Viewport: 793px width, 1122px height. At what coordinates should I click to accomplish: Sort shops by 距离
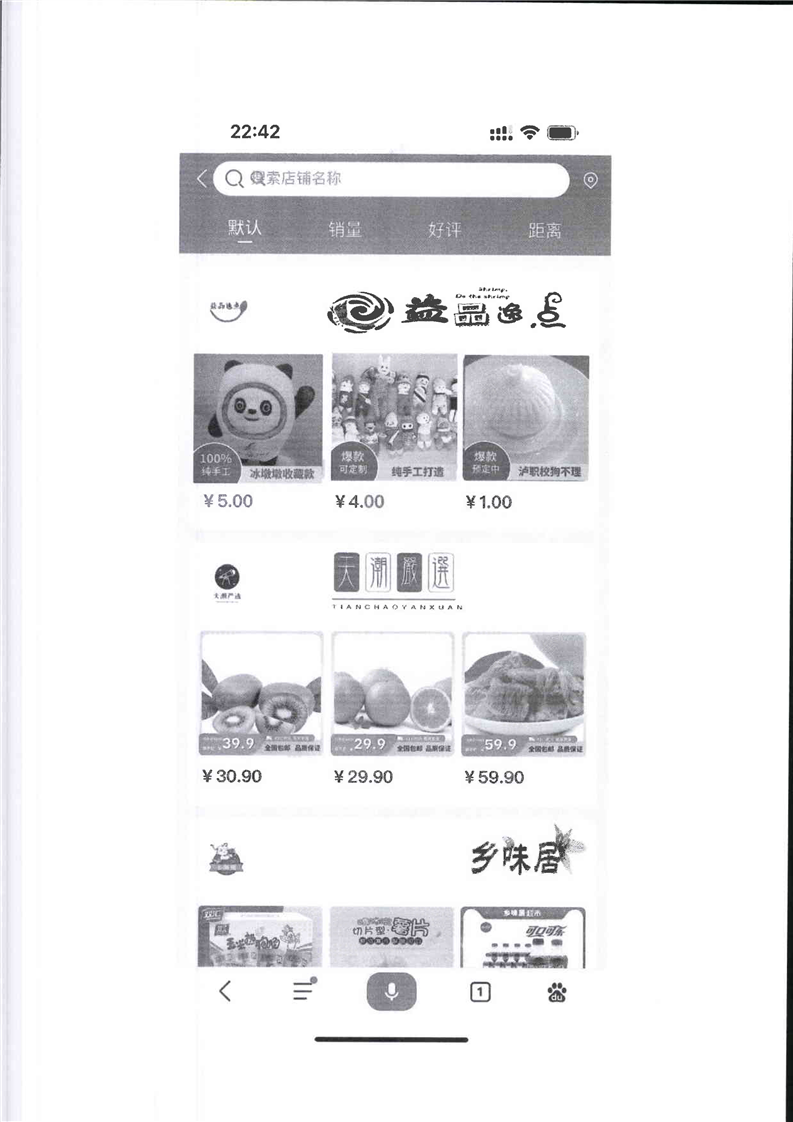(x=545, y=230)
